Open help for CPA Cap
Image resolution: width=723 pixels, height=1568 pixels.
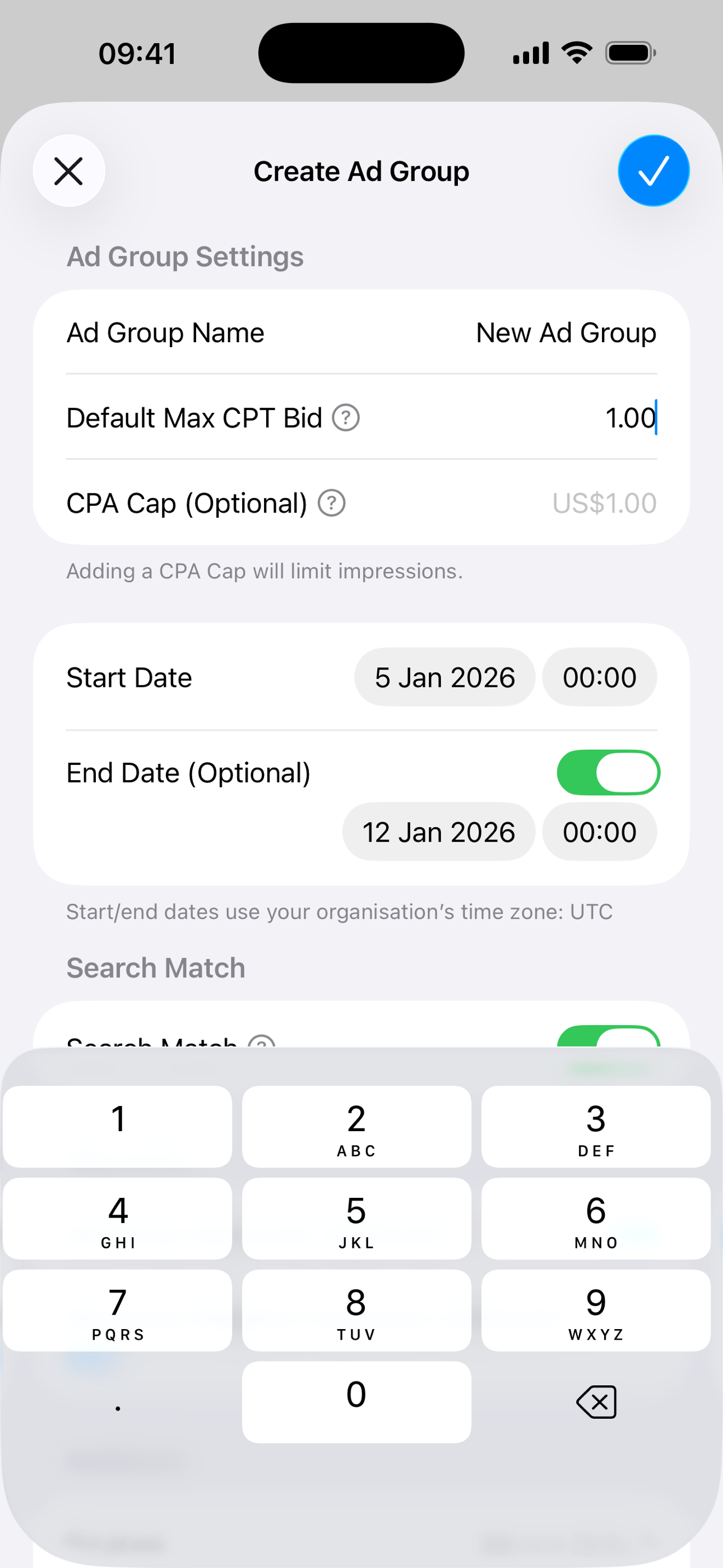click(x=332, y=504)
